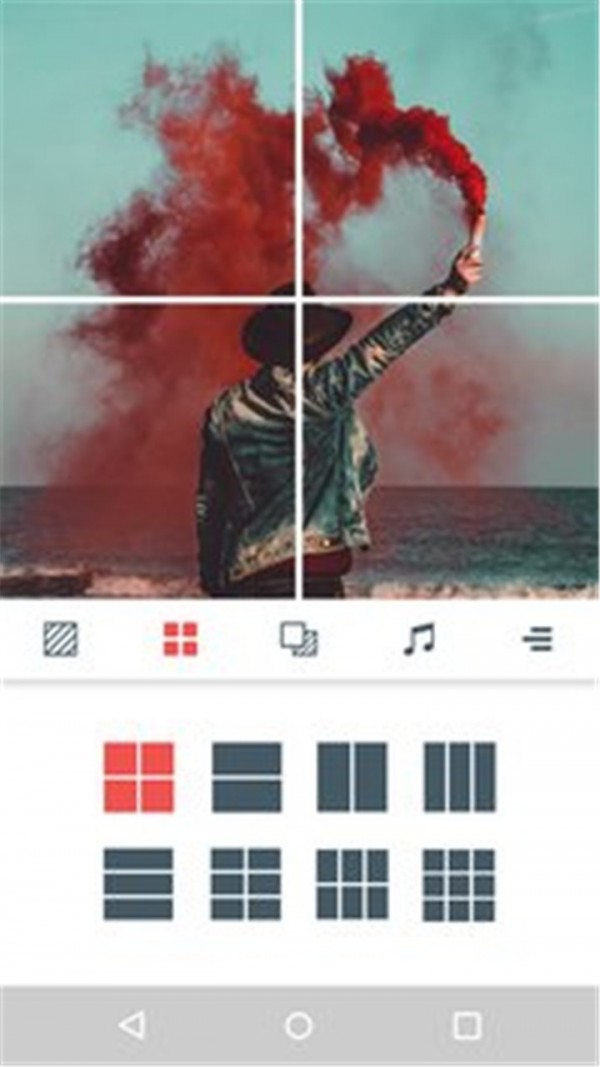600x1067 pixels.
Task: Open recent apps from navigation bar
Action: click(467, 1024)
